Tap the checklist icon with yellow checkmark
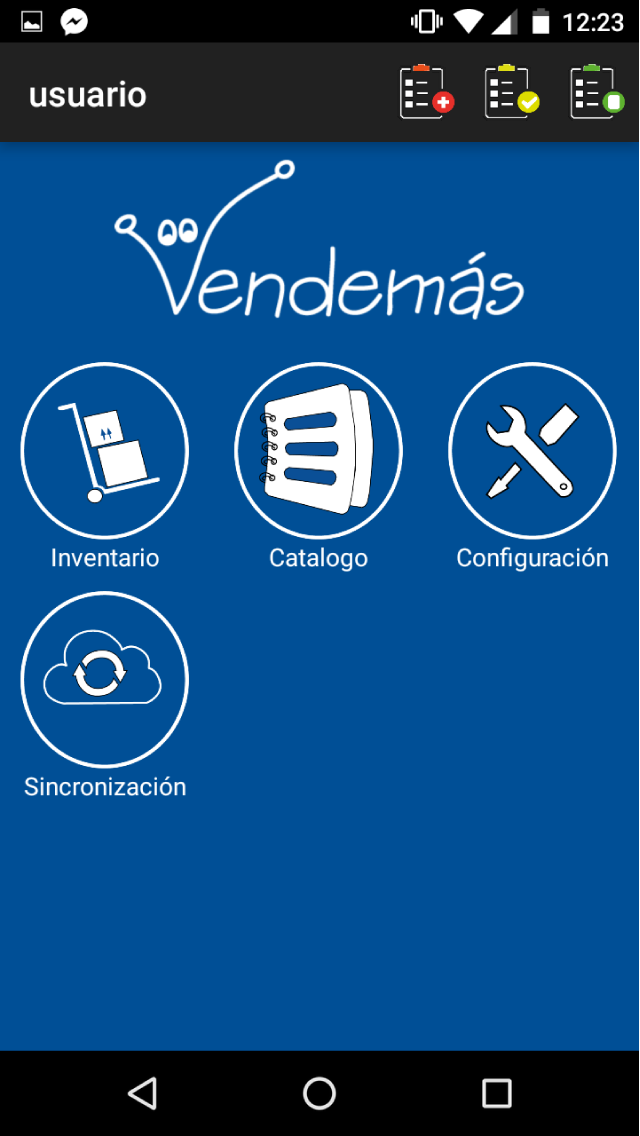Viewport: 640px width, 1136px height. click(x=512, y=93)
